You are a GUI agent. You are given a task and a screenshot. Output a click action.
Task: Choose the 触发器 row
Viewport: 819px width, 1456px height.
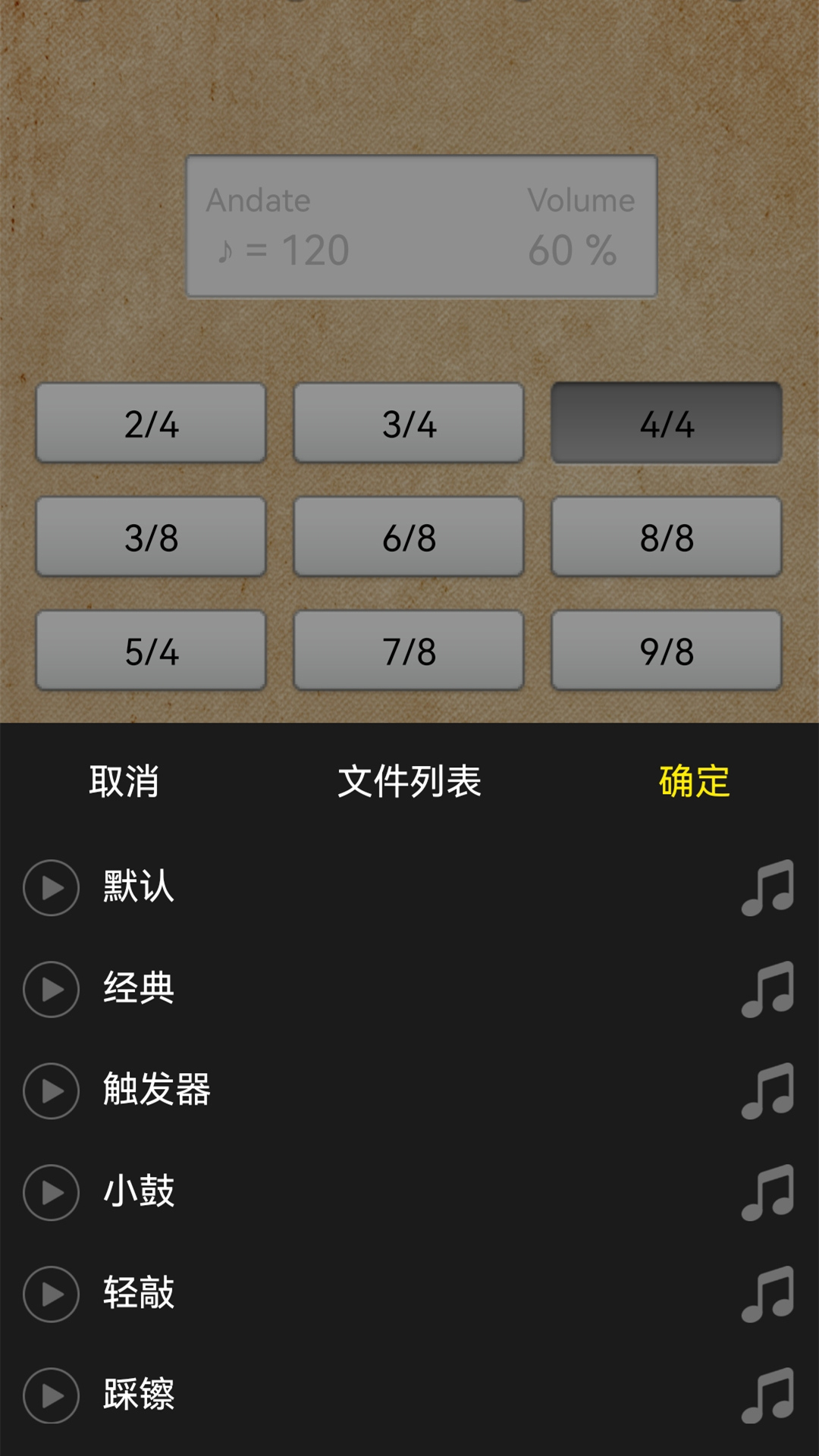click(x=409, y=1090)
